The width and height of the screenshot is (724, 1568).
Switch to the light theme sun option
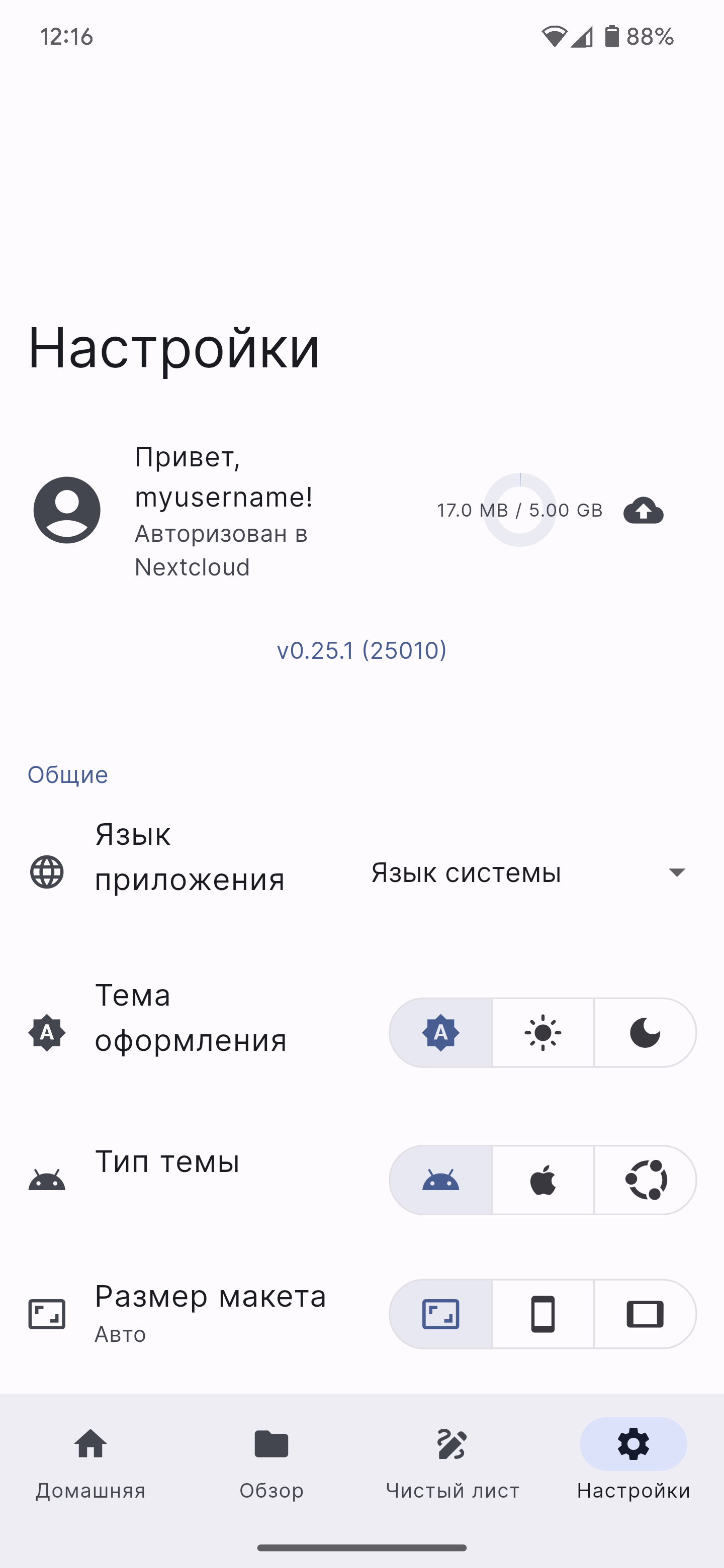coord(542,1032)
